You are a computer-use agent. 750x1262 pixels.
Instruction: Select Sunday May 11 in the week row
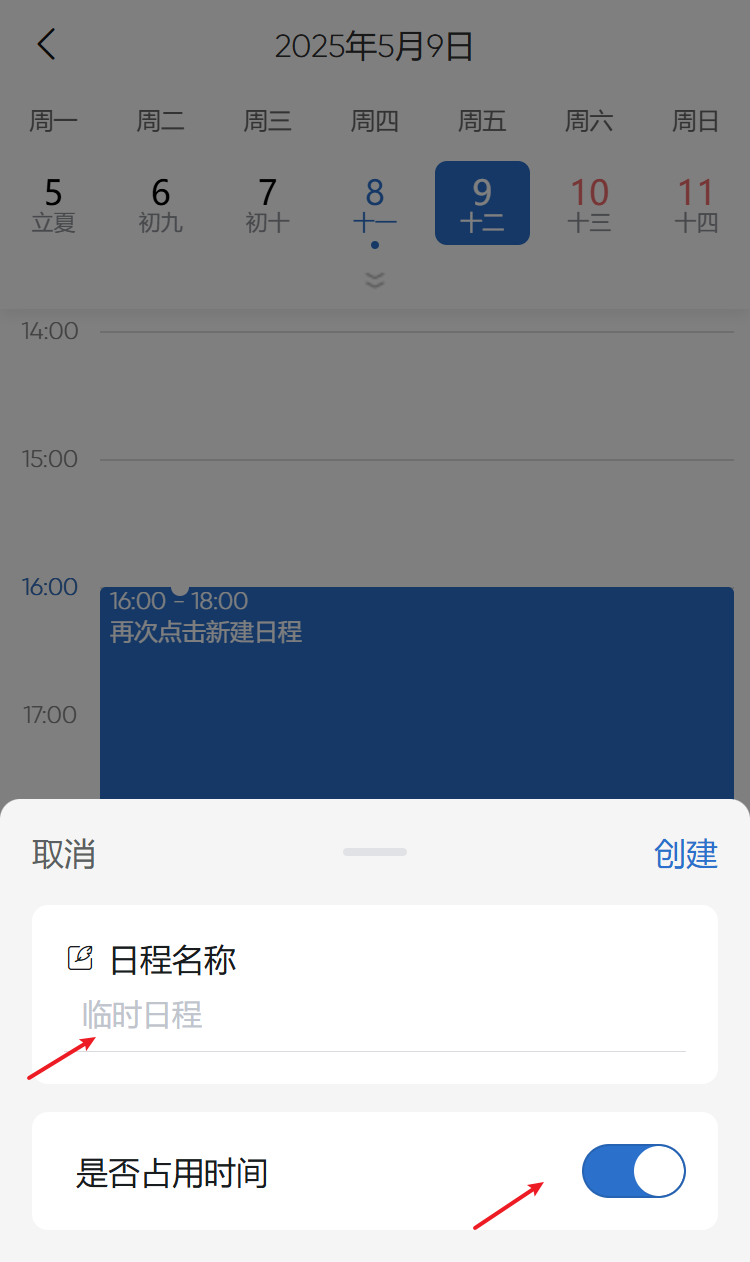(697, 204)
